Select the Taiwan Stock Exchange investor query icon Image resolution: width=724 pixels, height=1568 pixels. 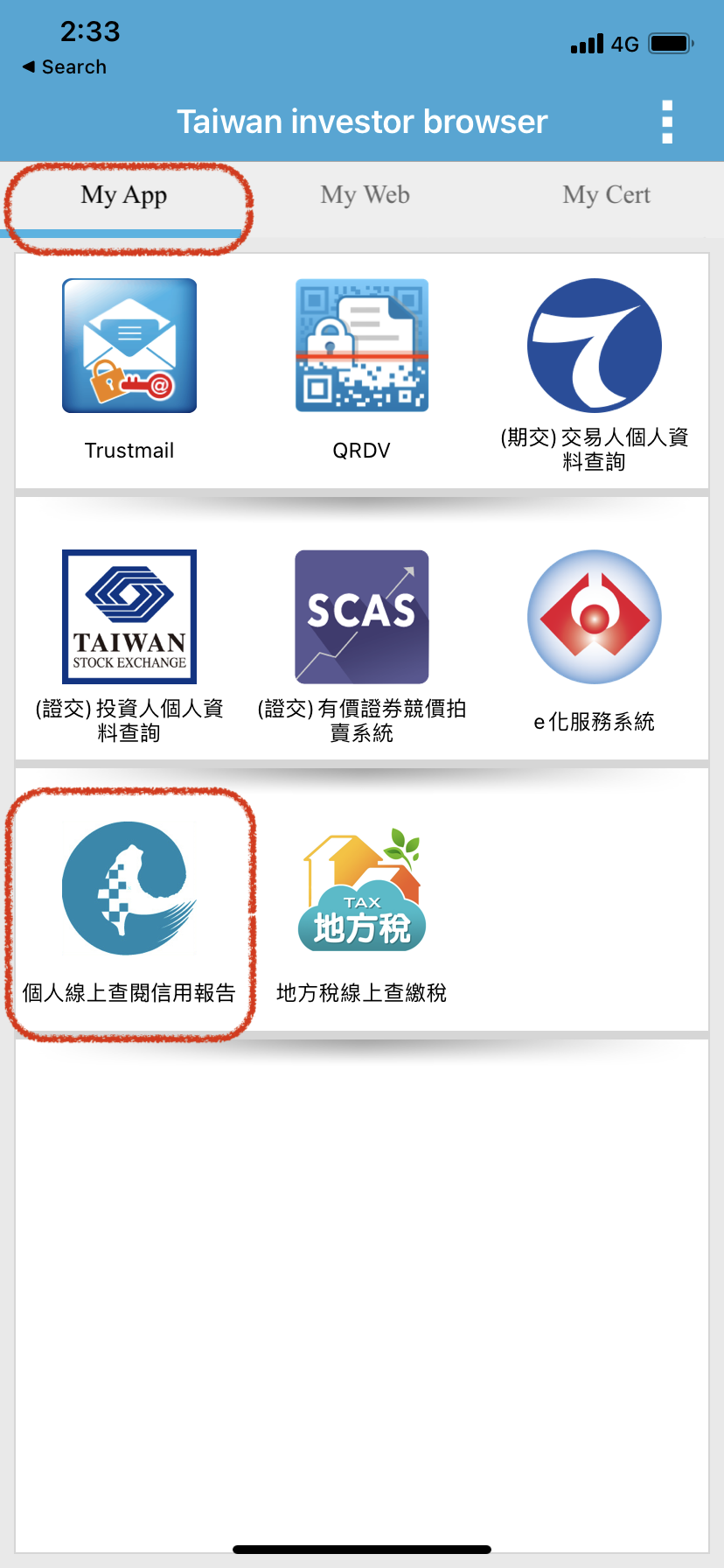point(129,616)
